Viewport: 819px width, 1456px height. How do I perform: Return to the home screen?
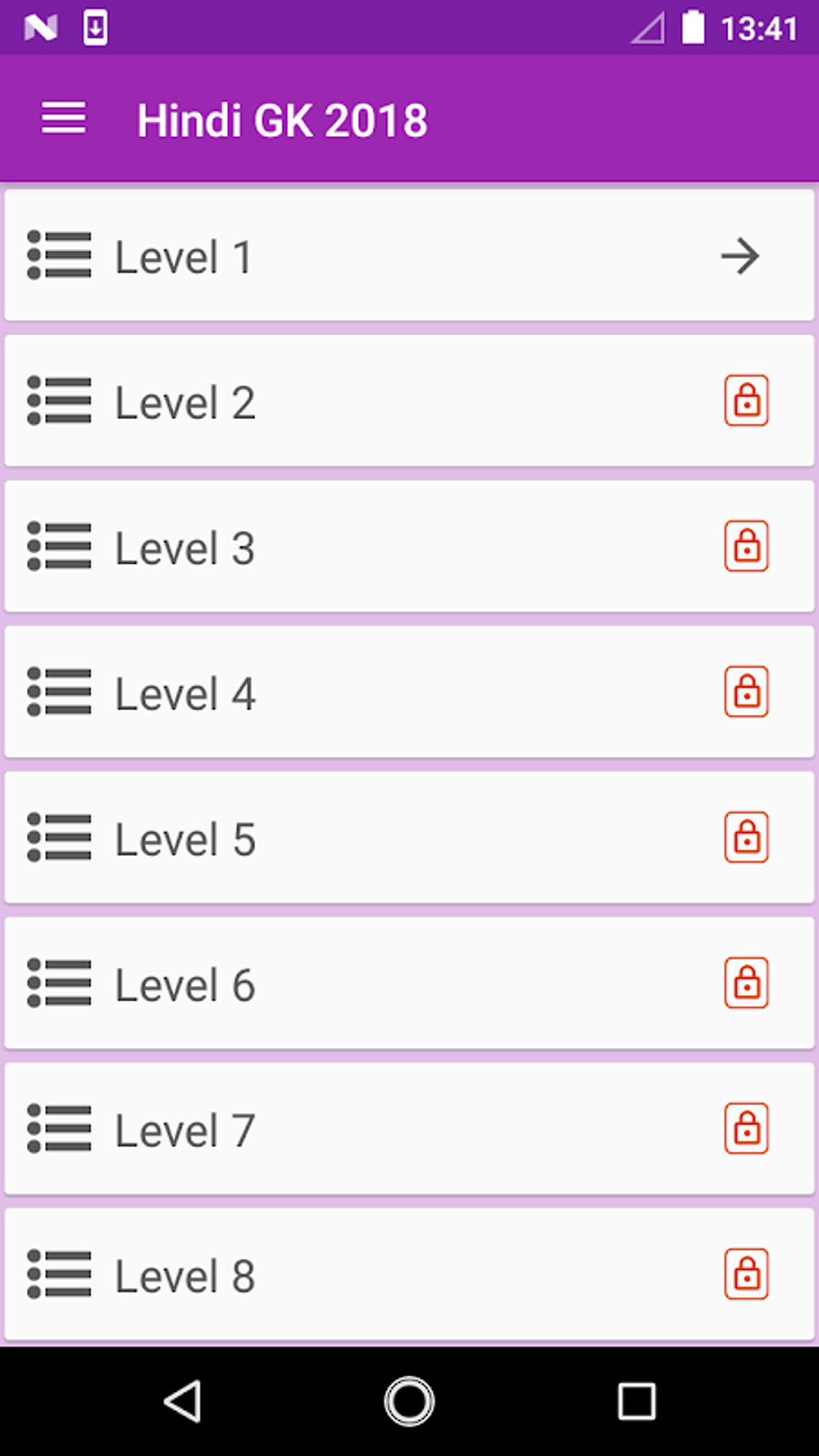tap(409, 1402)
